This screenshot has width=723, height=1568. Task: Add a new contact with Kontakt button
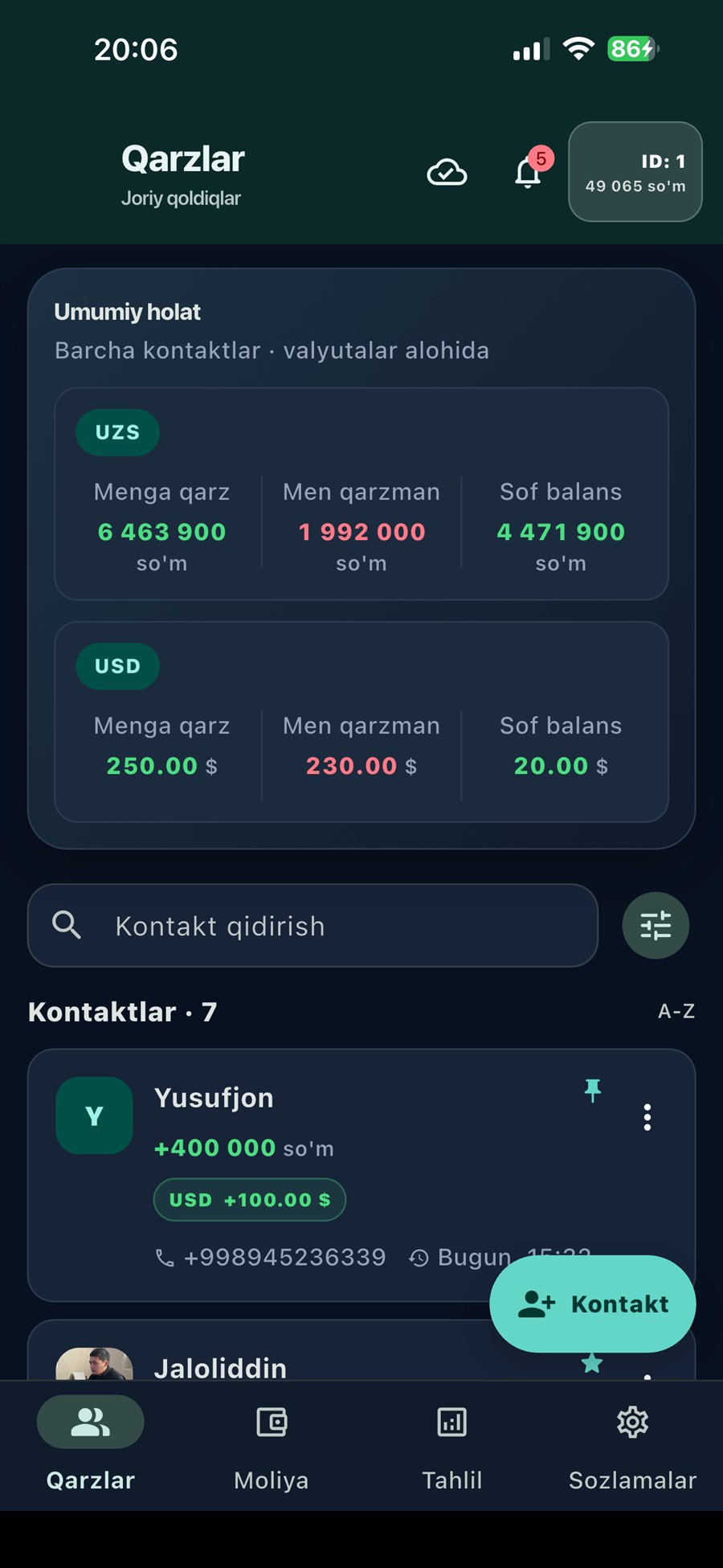[x=593, y=1304]
